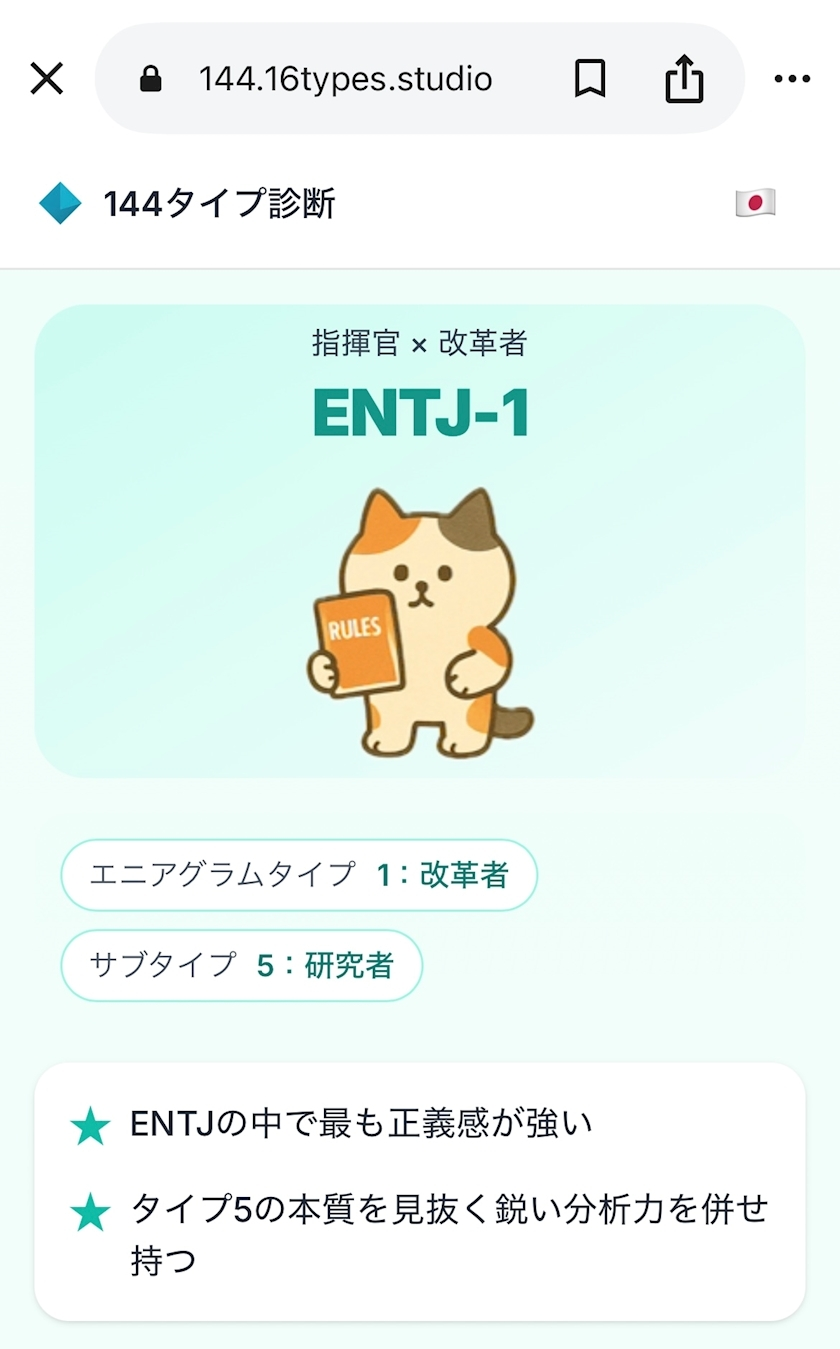Tap the 144.16types.studio address bar
Viewport: 840px width, 1349px height.
point(345,78)
